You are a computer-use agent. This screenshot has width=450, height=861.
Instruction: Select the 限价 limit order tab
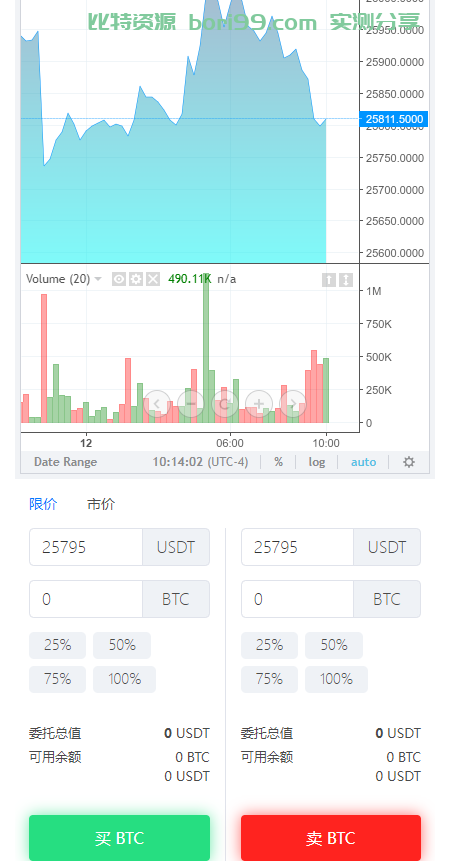43,504
